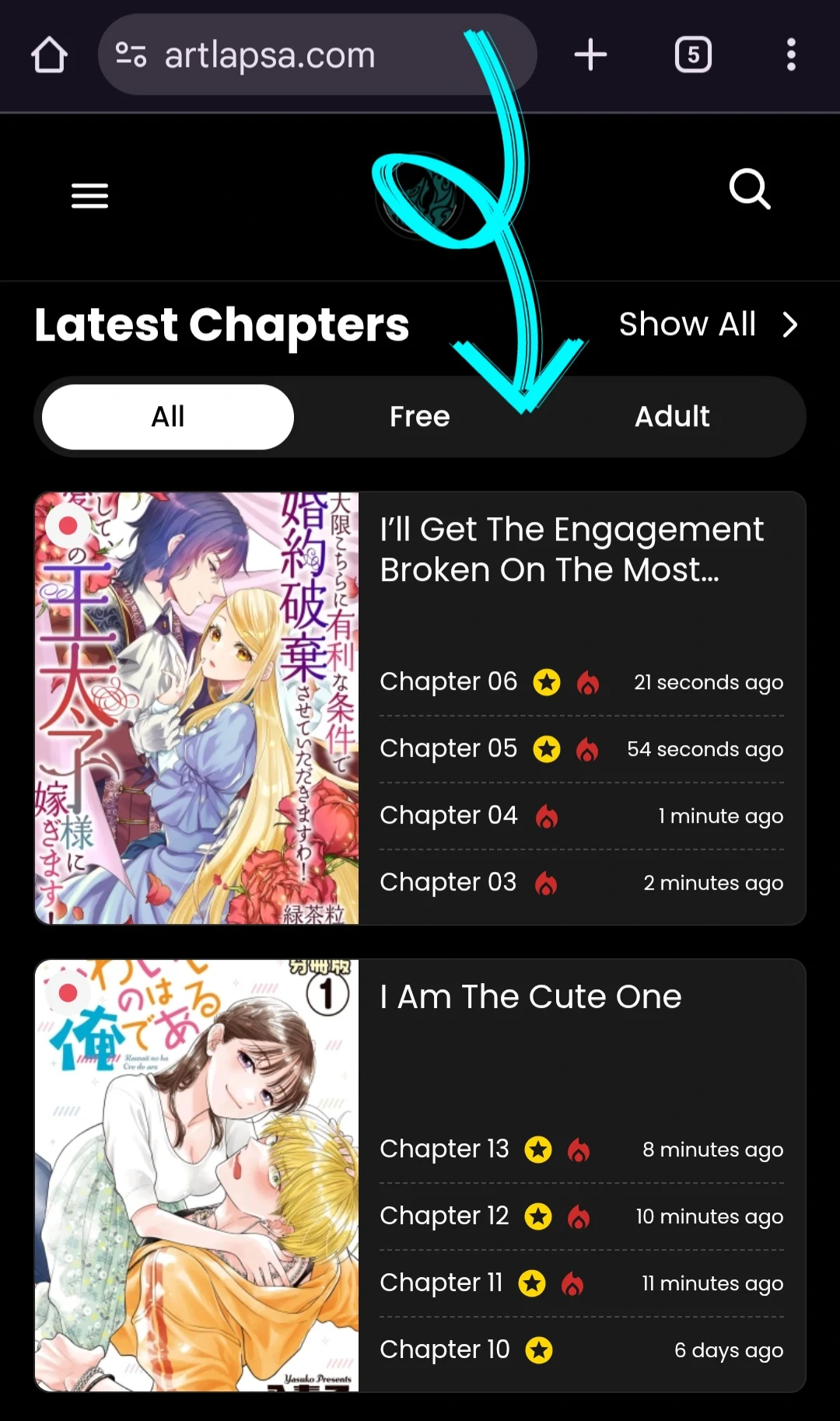View the five open tabs
This screenshot has height=1421, width=840.
[692, 55]
